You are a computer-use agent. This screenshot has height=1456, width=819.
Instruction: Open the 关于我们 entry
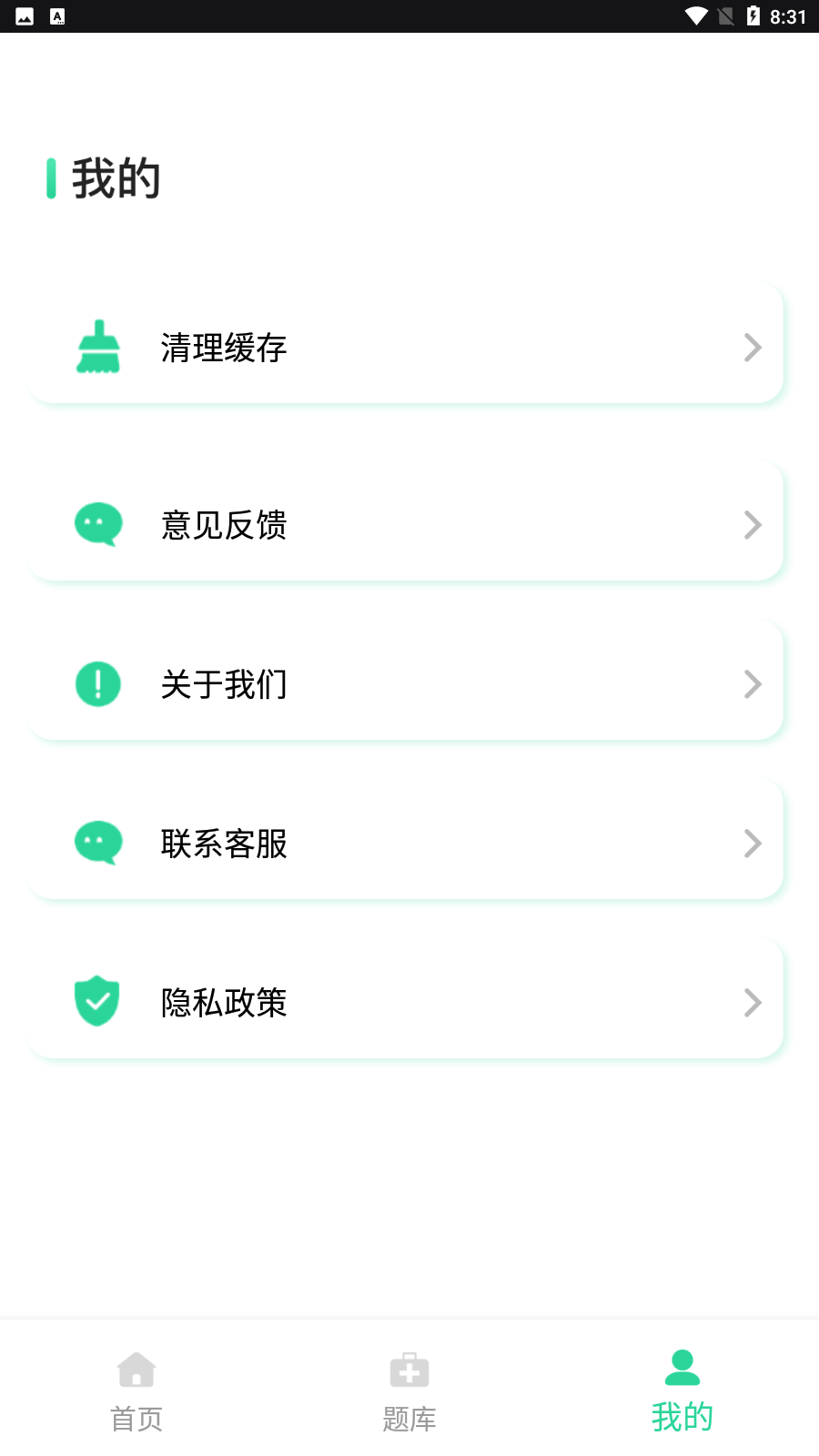click(405, 683)
